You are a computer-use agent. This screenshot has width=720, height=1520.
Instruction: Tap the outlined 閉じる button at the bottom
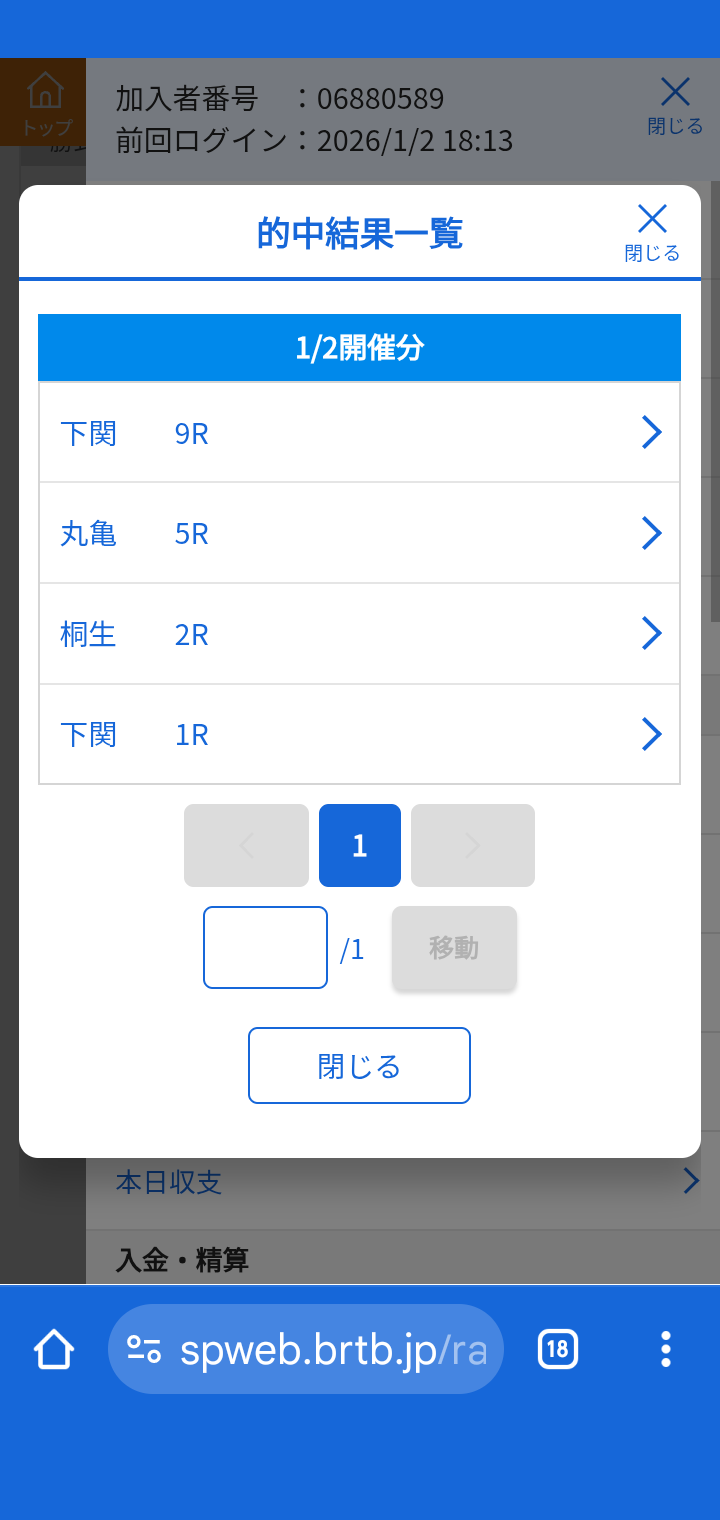tap(359, 1066)
